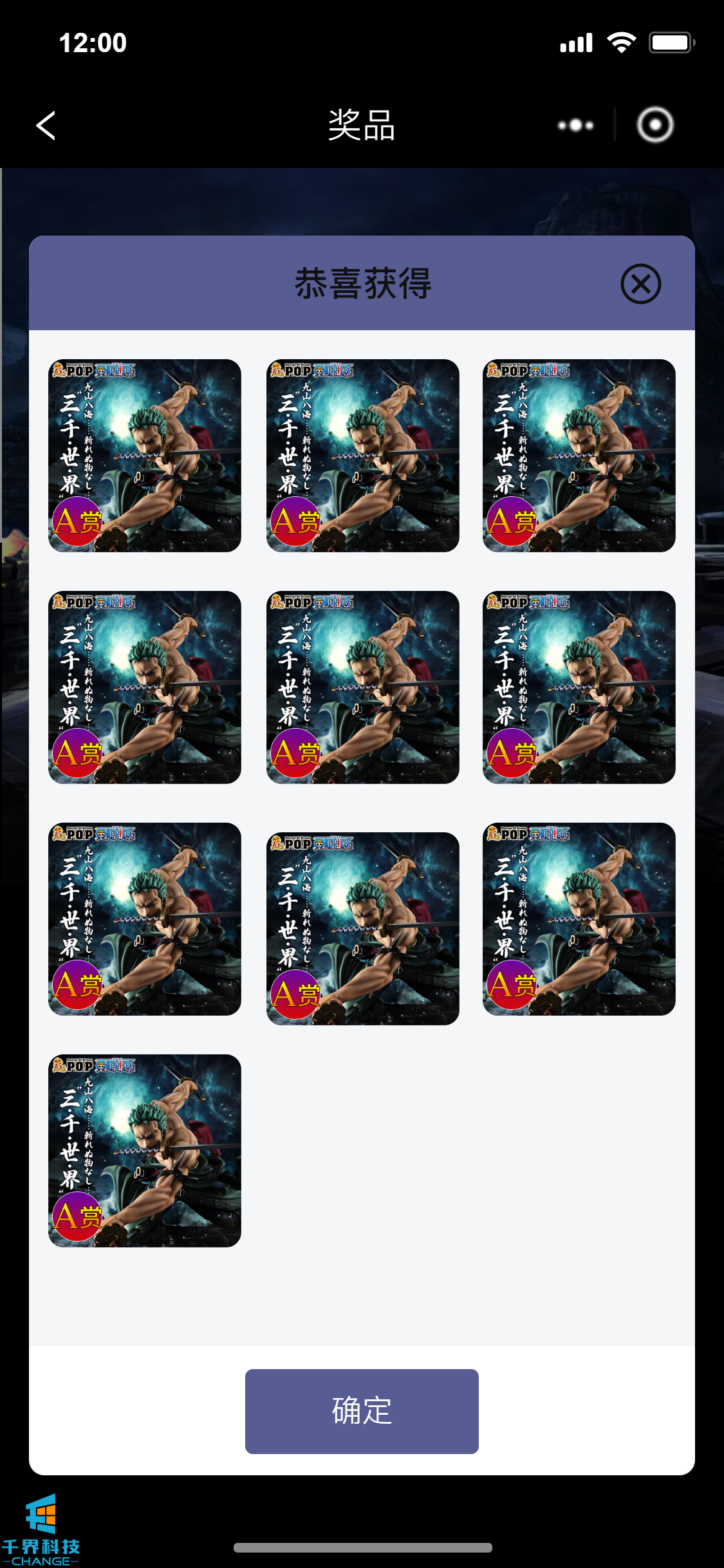Confirm with the 确定 button
Image resolution: width=724 pixels, height=1568 pixels.
point(362,1411)
